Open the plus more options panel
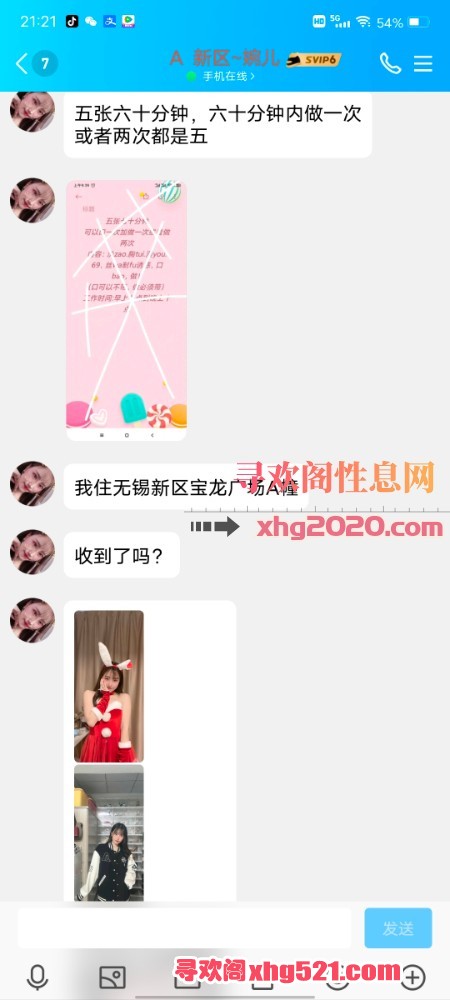 pos(413,976)
